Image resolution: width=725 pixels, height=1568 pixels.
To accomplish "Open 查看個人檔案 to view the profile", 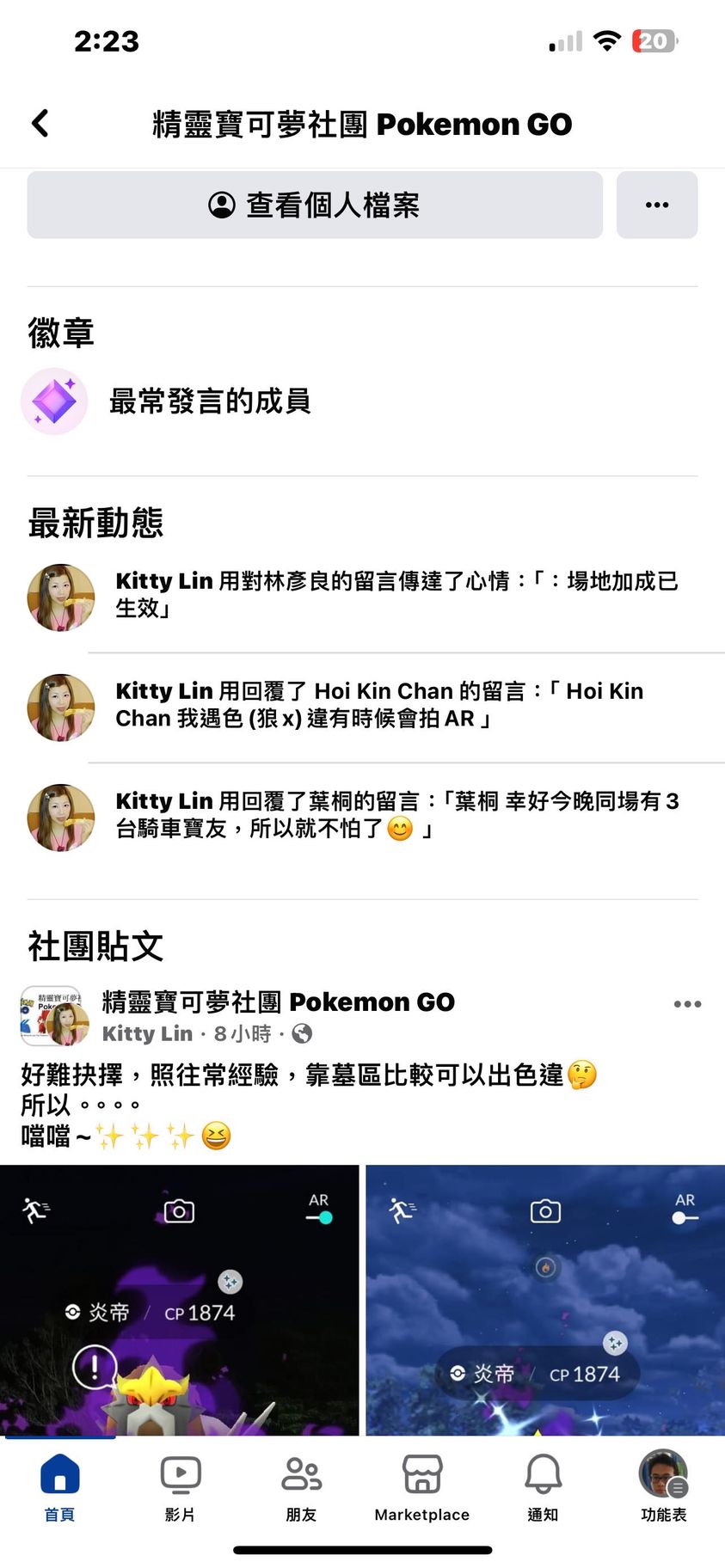I will (315, 205).
